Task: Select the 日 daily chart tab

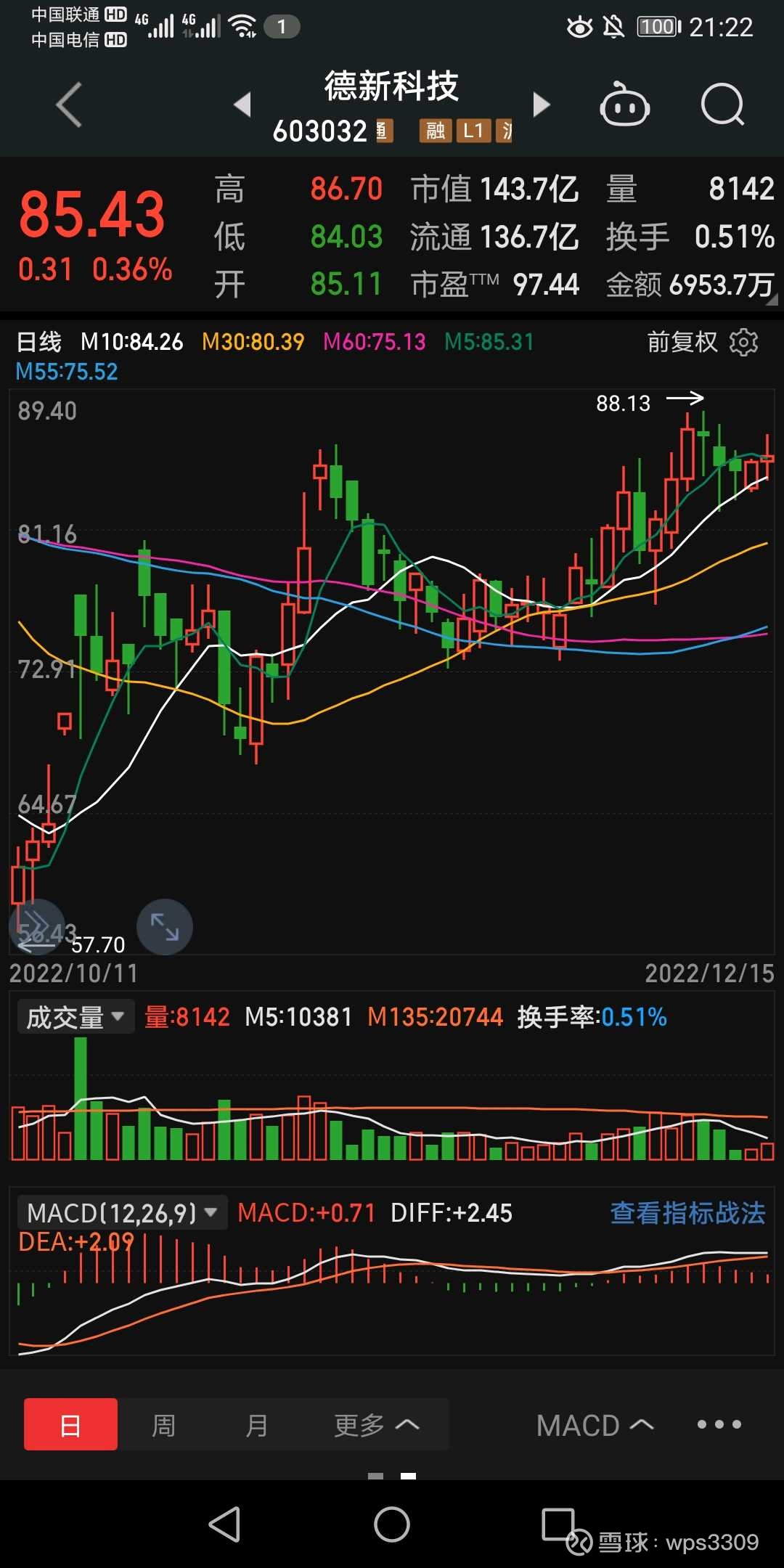Action: pyautogui.click(x=70, y=1425)
